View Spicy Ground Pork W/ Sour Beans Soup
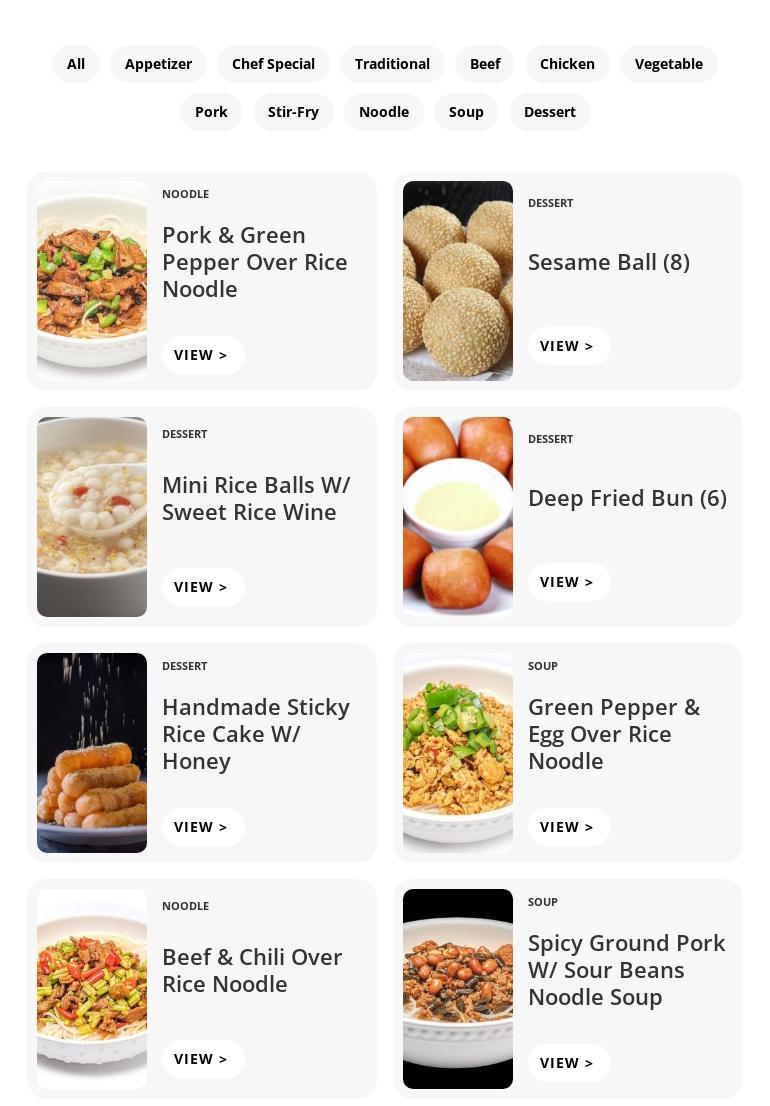 click(568, 1063)
